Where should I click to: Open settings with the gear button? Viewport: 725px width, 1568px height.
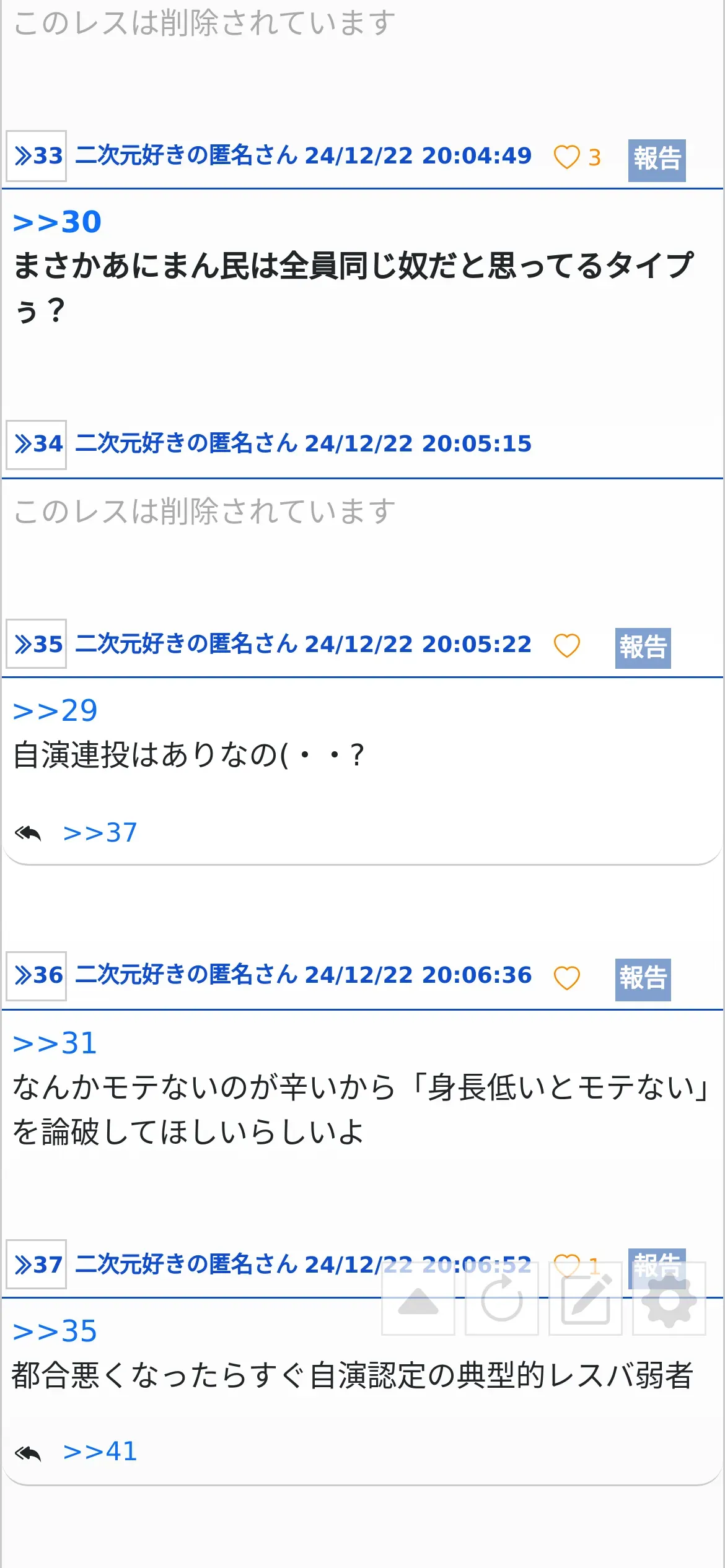click(669, 1299)
